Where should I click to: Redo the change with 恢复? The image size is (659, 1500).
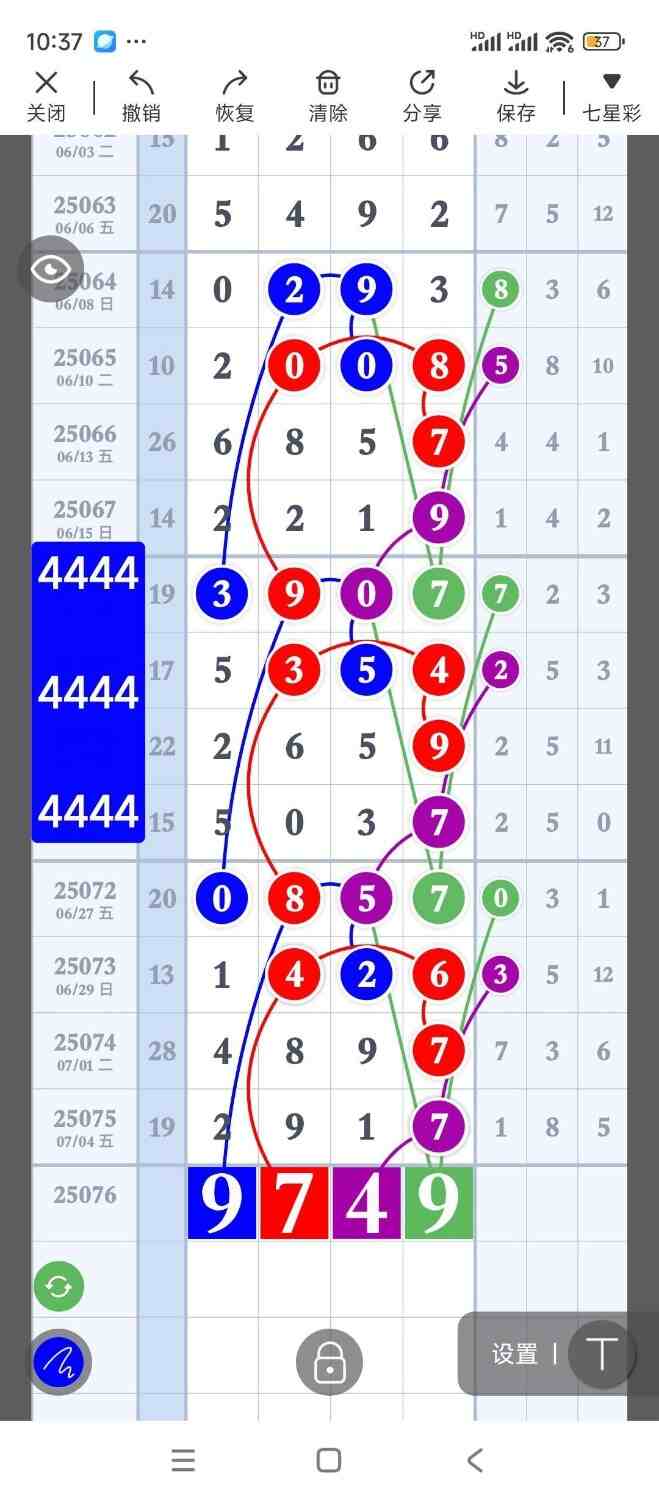click(x=234, y=96)
